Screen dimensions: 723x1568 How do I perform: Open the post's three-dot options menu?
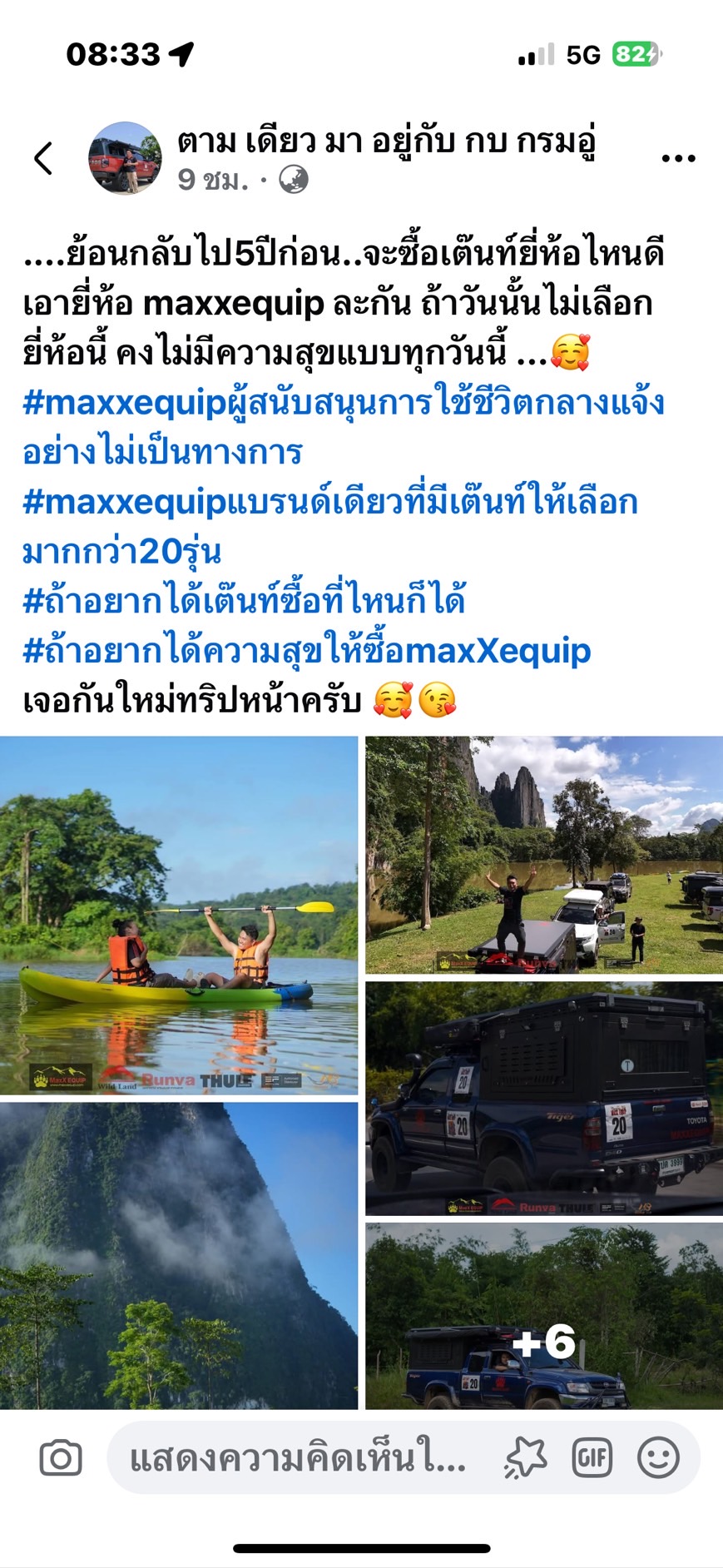coord(678,158)
